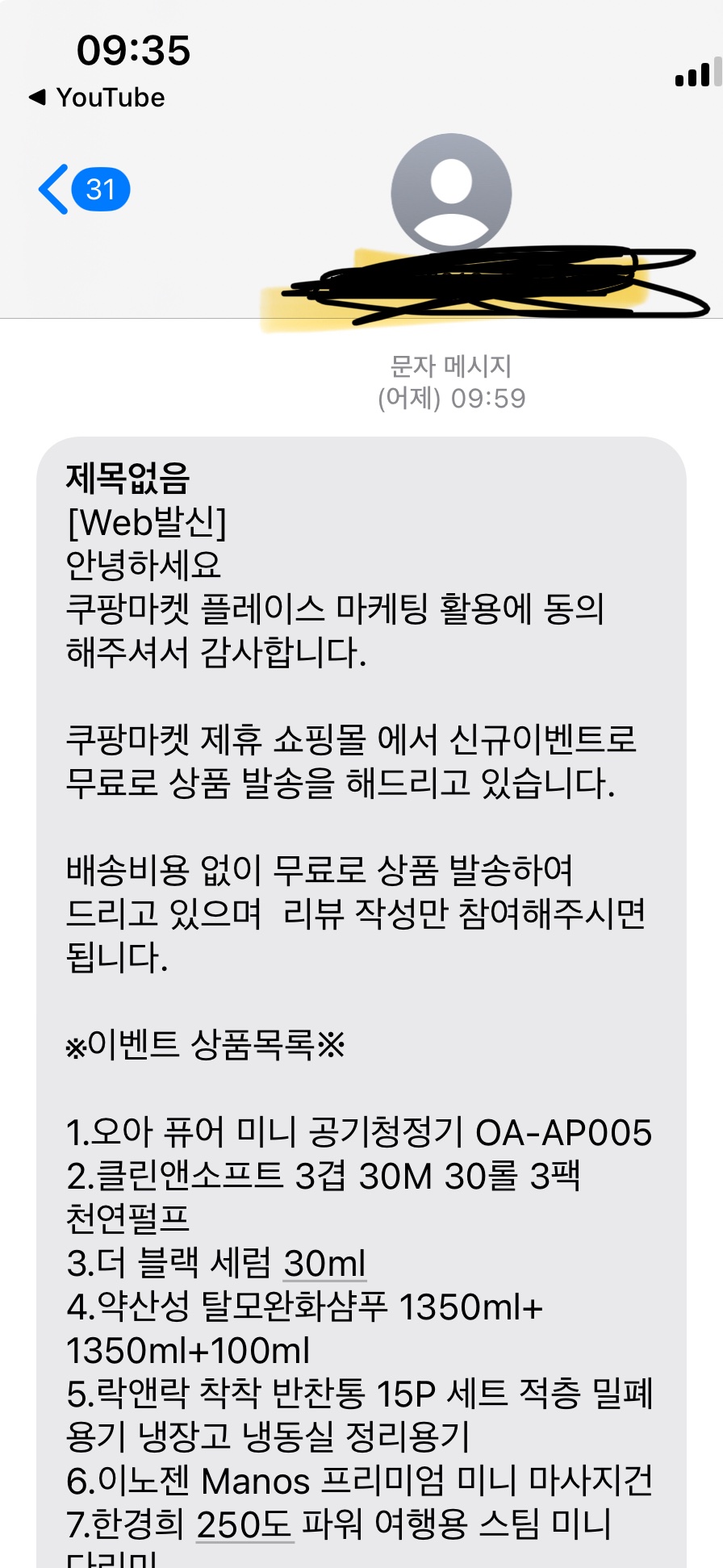Return to YouTube app
This screenshot has width=723, height=1568.
coord(97,98)
